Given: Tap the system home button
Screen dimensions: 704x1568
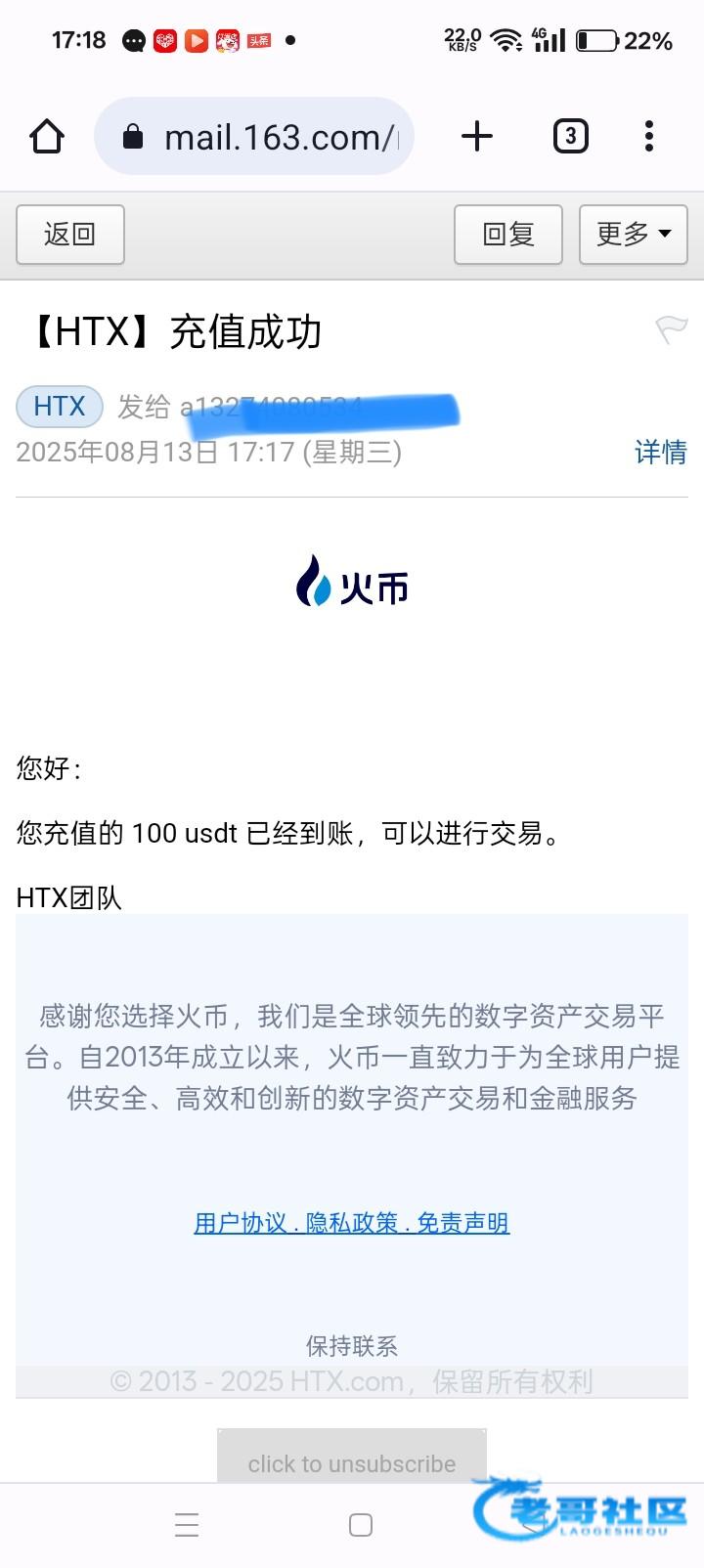Looking at the screenshot, I should [x=360, y=1525].
